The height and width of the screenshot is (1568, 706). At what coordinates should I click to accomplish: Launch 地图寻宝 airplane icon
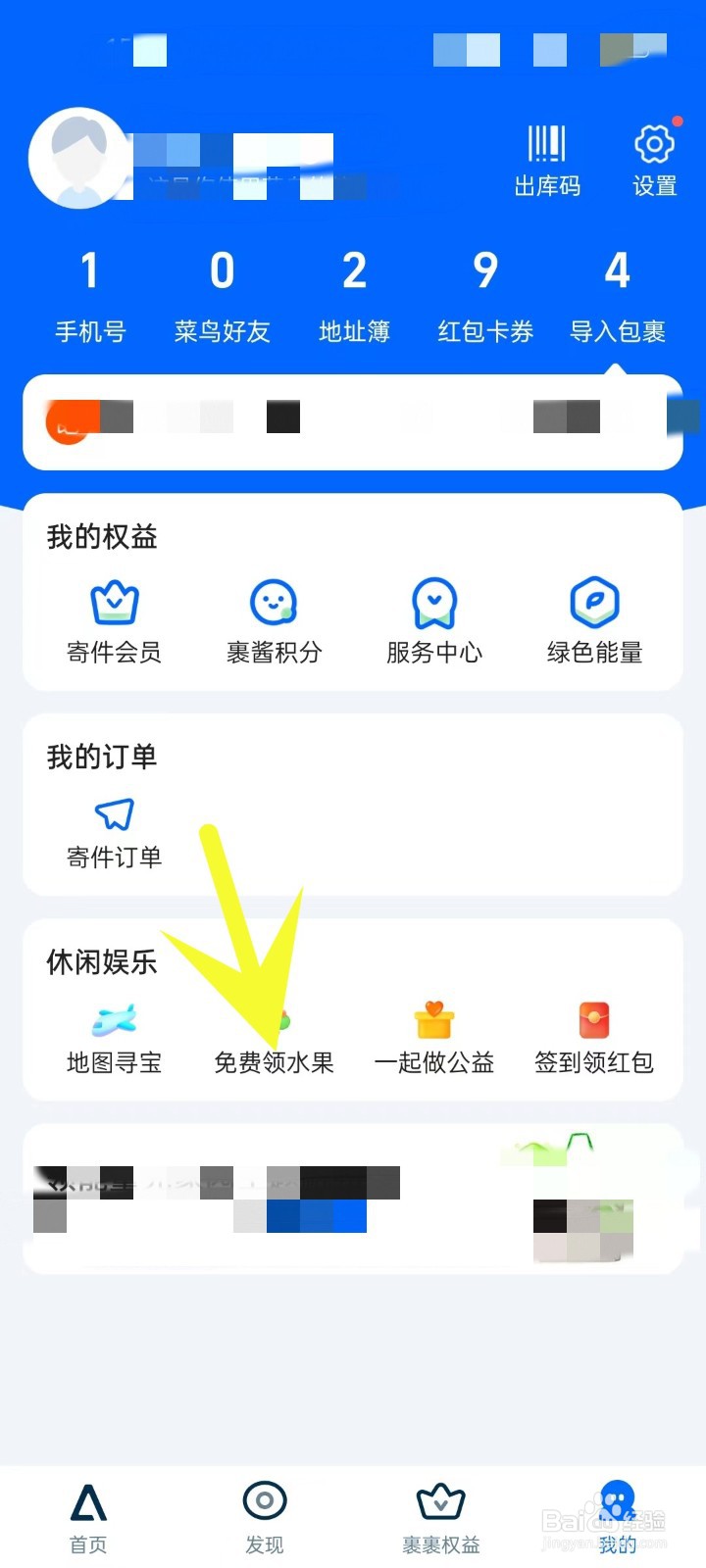(114, 1017)
